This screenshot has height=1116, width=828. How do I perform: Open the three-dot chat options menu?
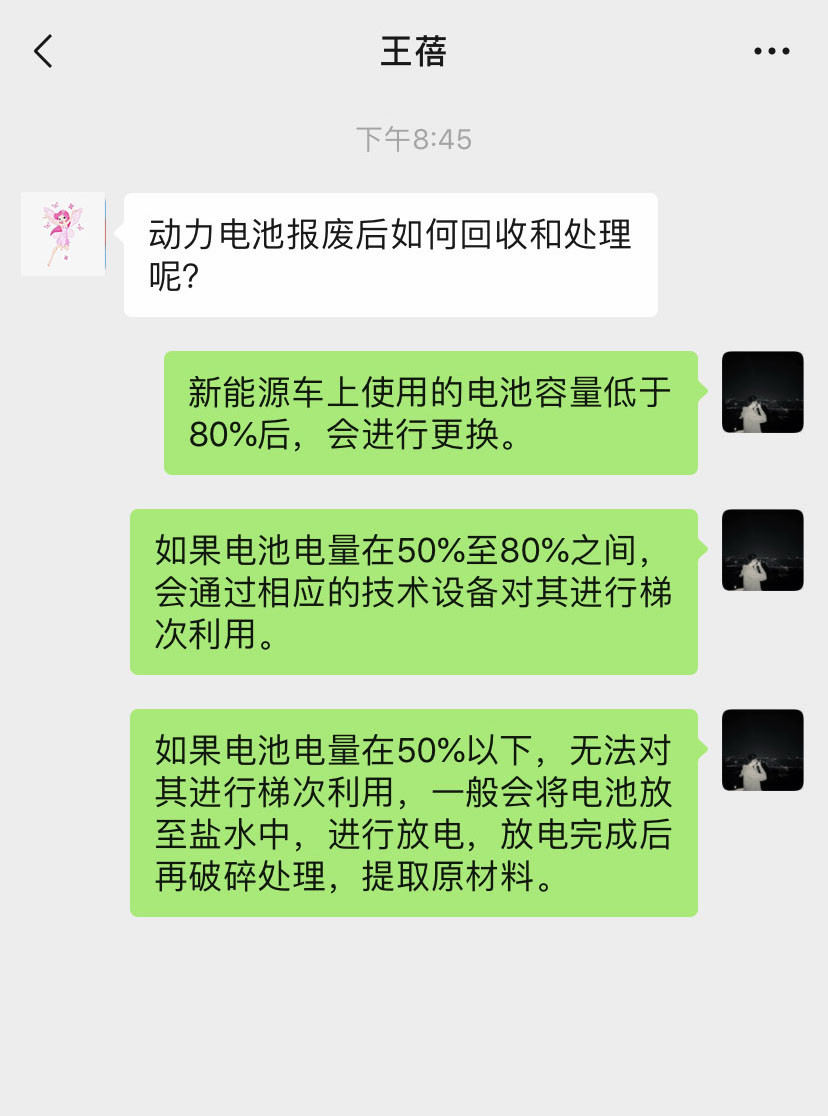pos(771,51)
